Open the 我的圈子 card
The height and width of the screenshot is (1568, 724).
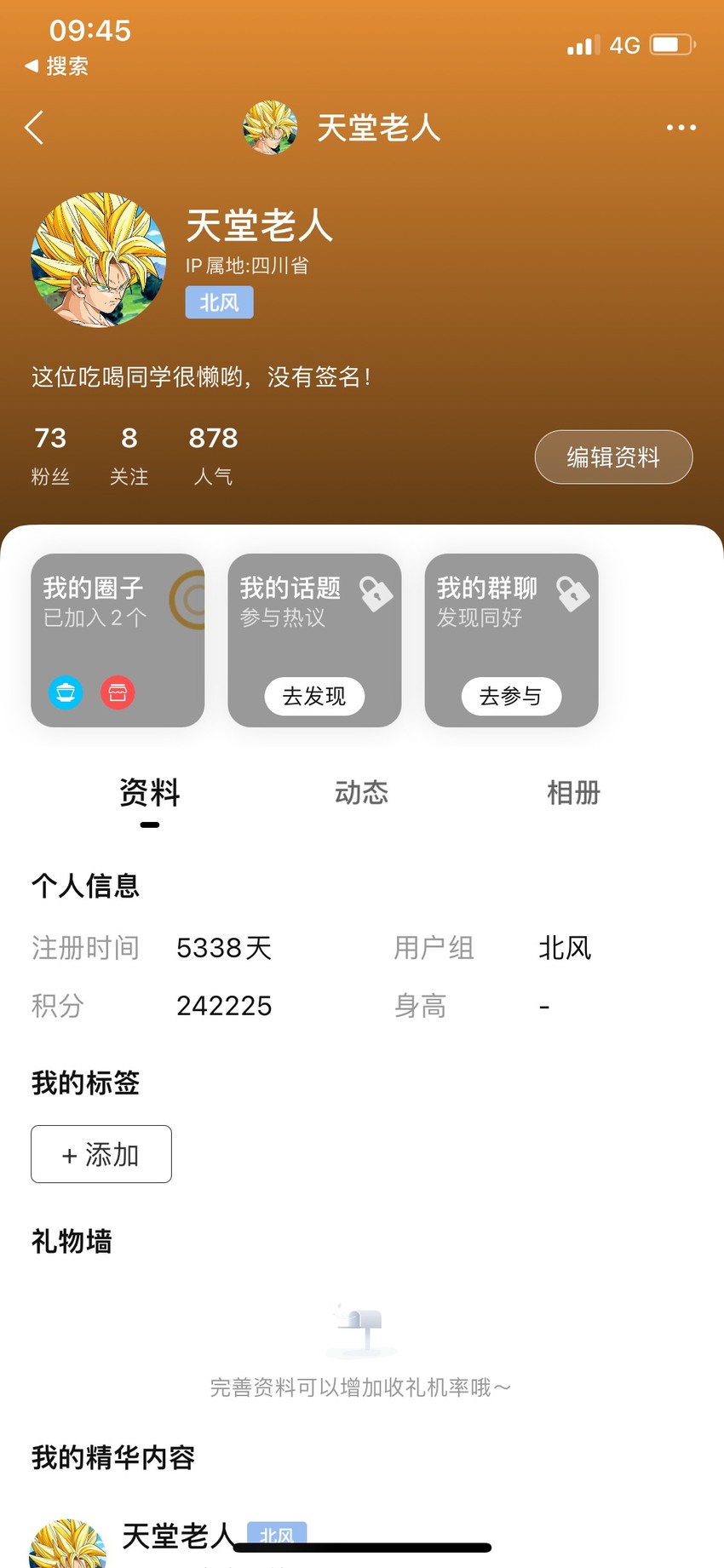click(x=118, y=640)
